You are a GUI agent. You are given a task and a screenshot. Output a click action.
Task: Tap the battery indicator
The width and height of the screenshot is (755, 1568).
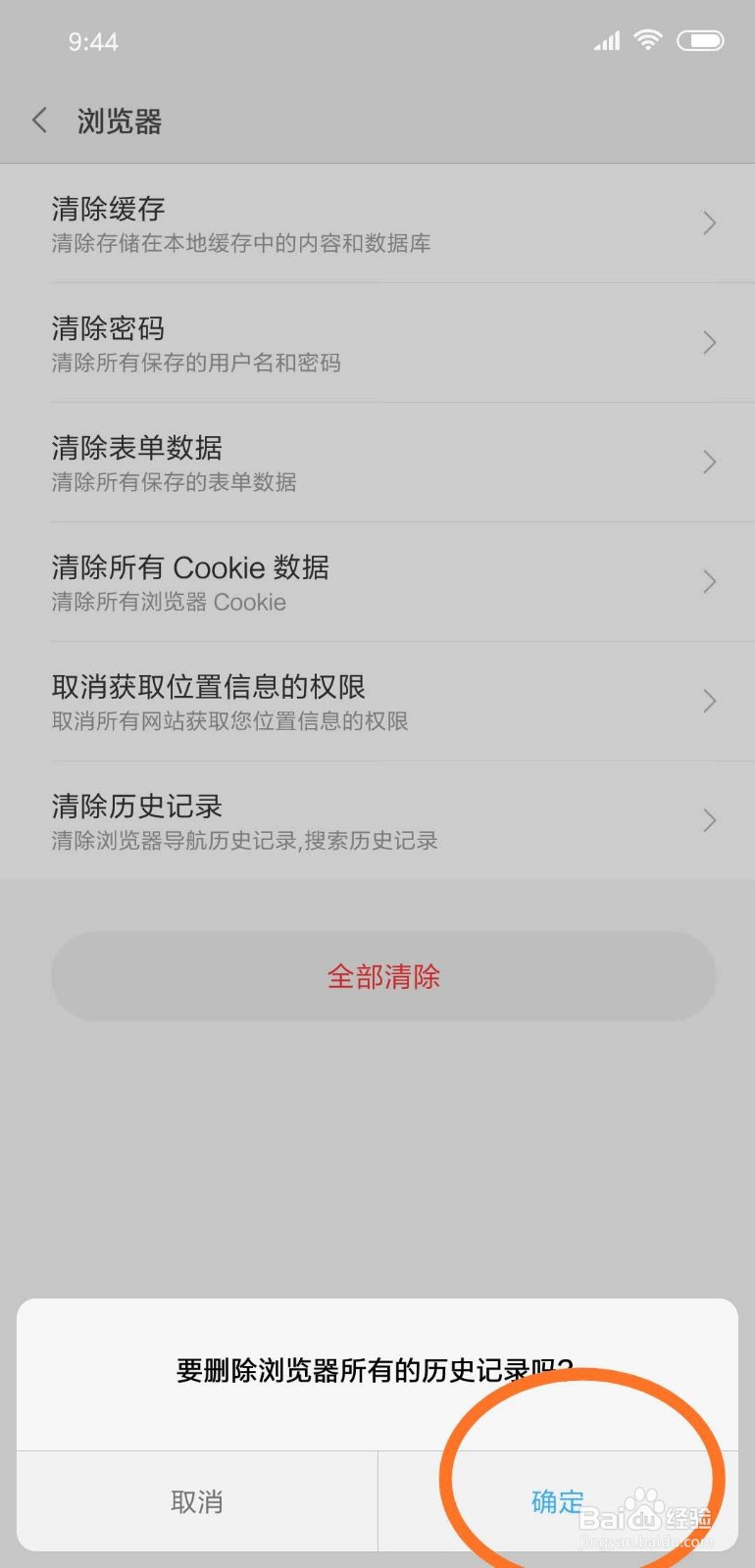pos(702,39)
